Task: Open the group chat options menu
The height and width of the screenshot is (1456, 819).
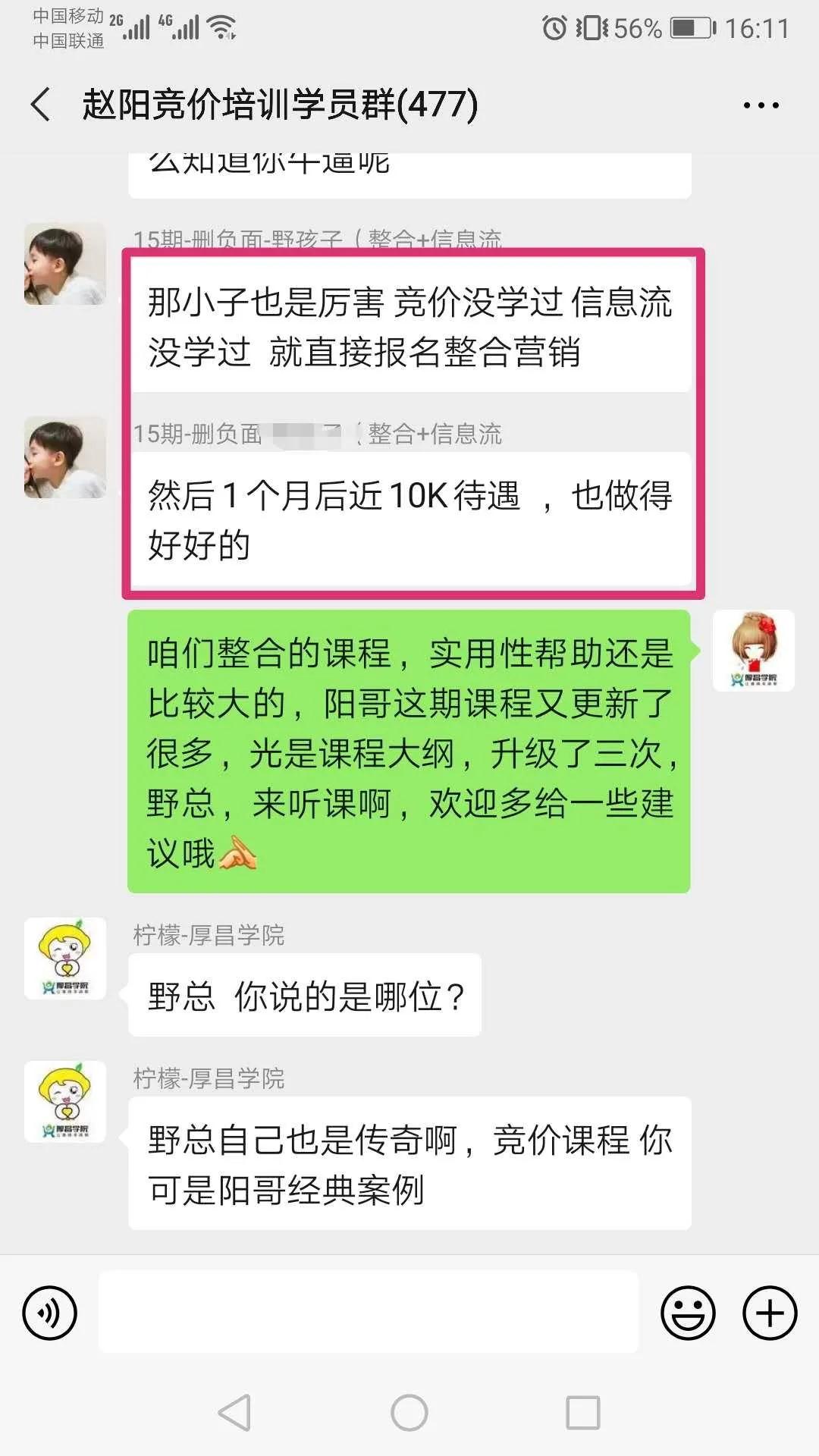Action: (x=761, y=105)
